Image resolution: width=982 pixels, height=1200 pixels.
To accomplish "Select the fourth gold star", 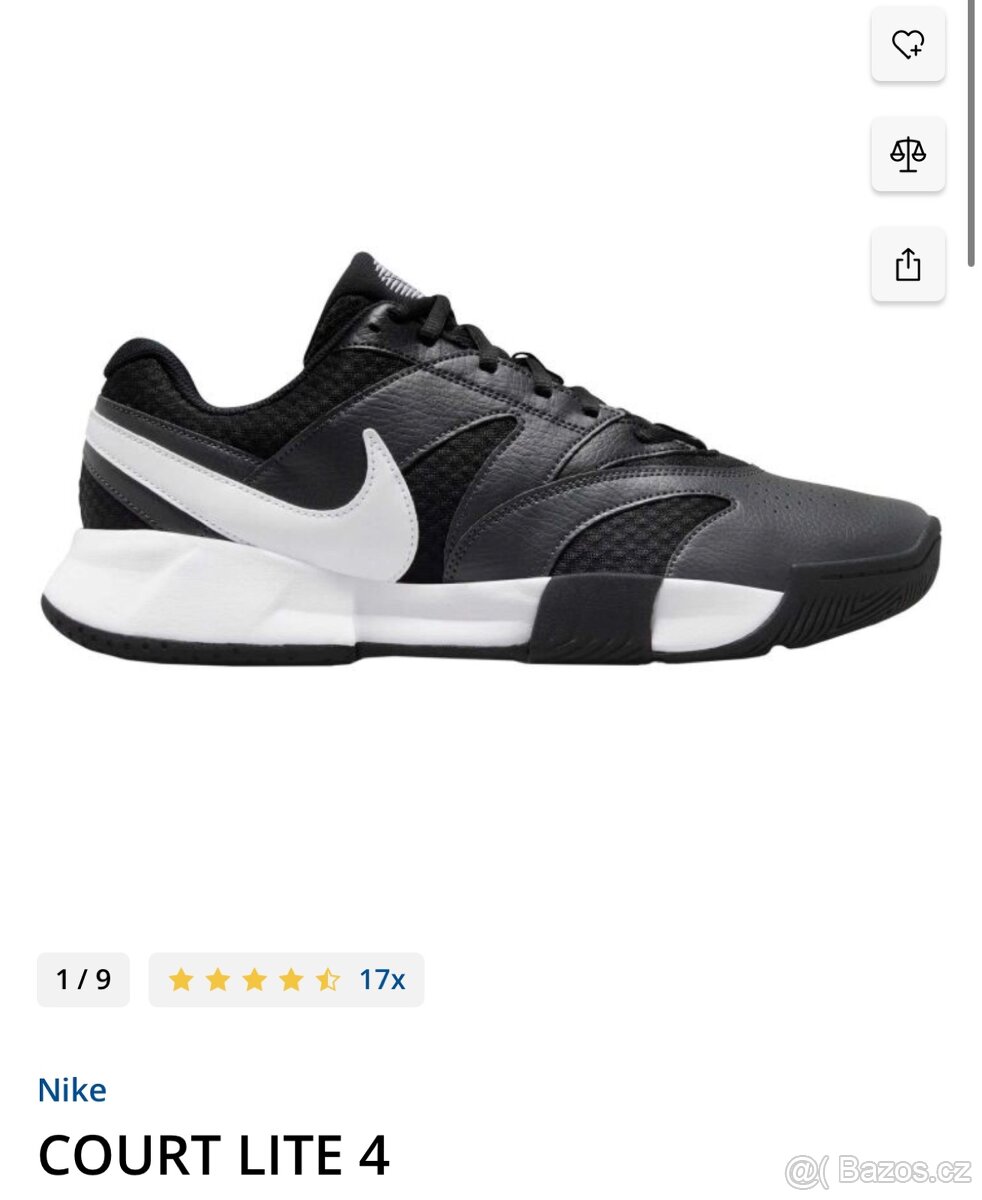I will tap(289, 980).
